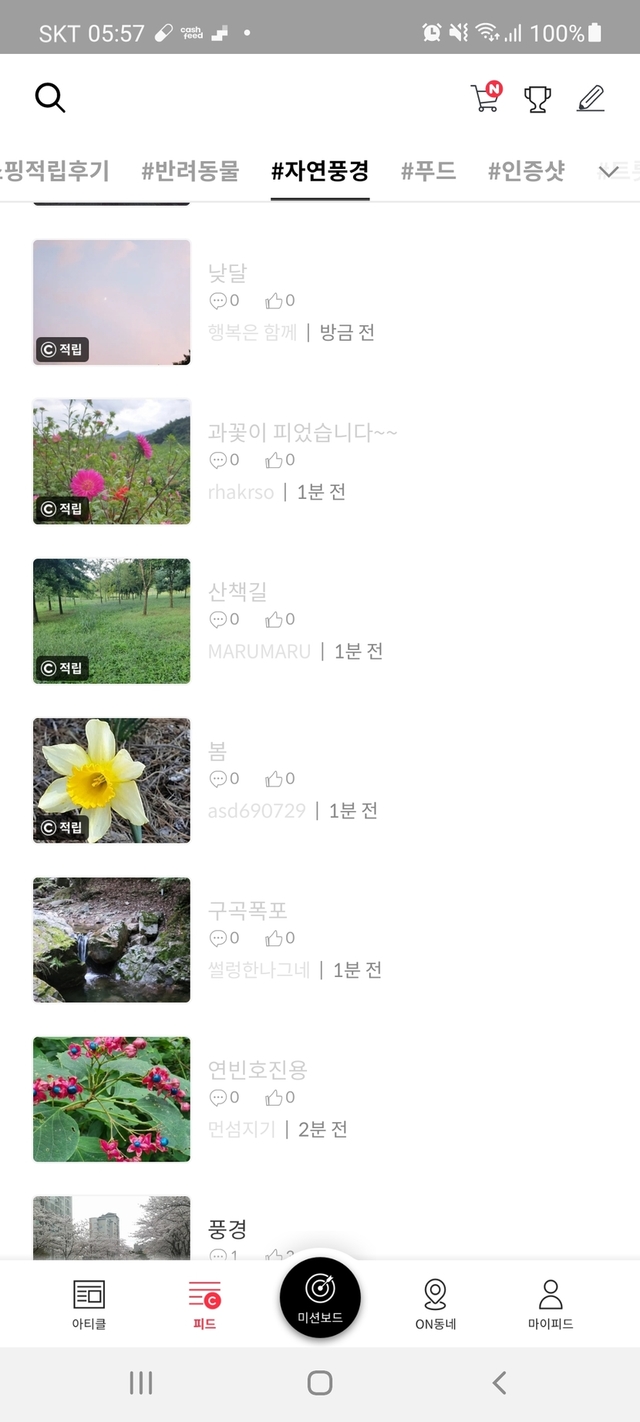Open the 구곡폭포 post
Image resolution: width=640 pixels, height=1422 pixels.
tap(247, 910)
